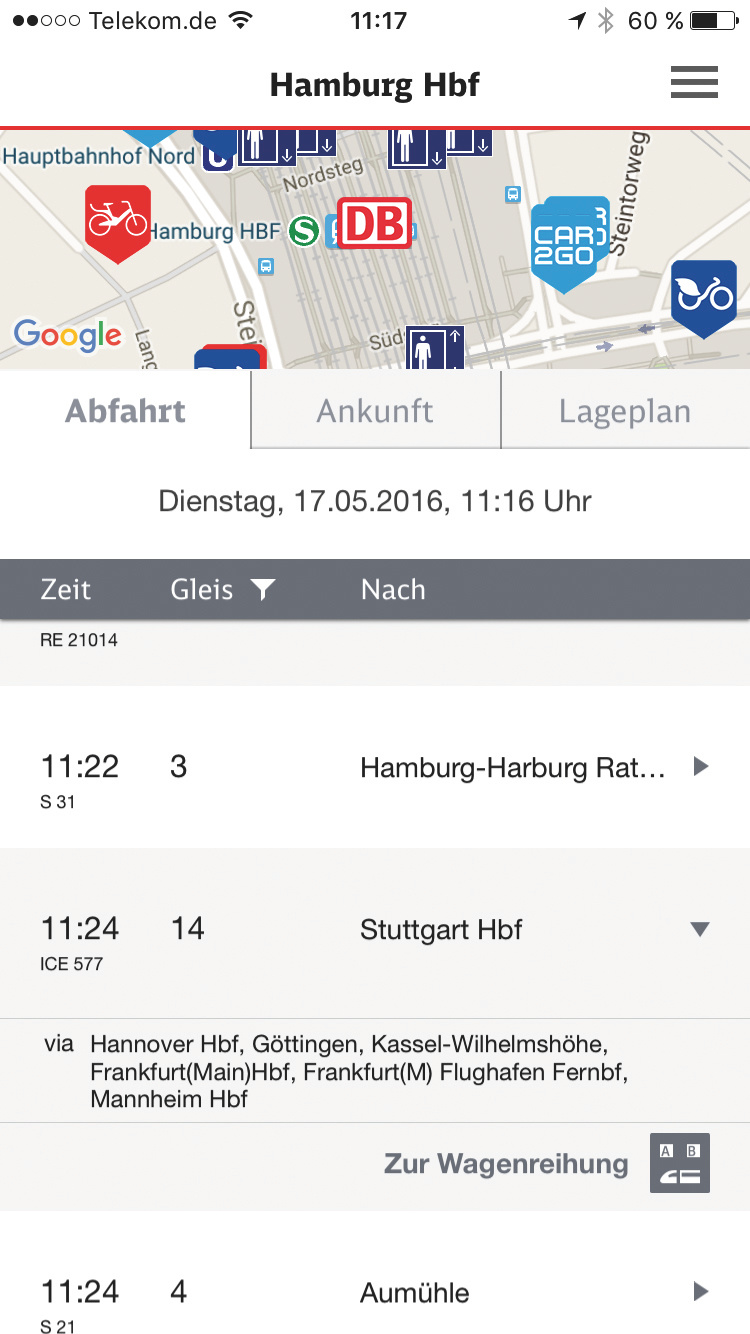This screenshot has width=750, height=1334.
Task: Expand the S 21 Aumühle departure
Action: pyautogui.click(x=701, y=1291)
